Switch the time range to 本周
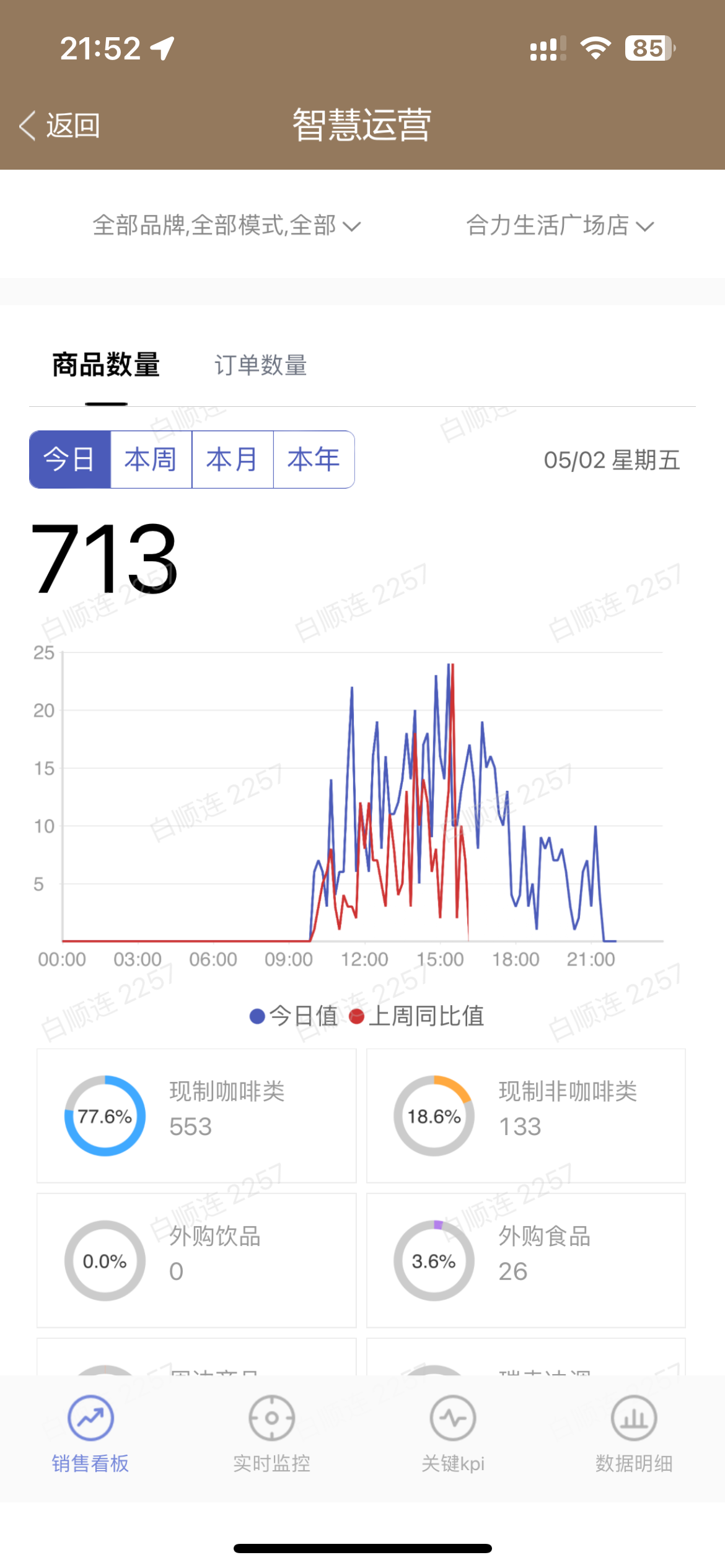 (151, 460)
